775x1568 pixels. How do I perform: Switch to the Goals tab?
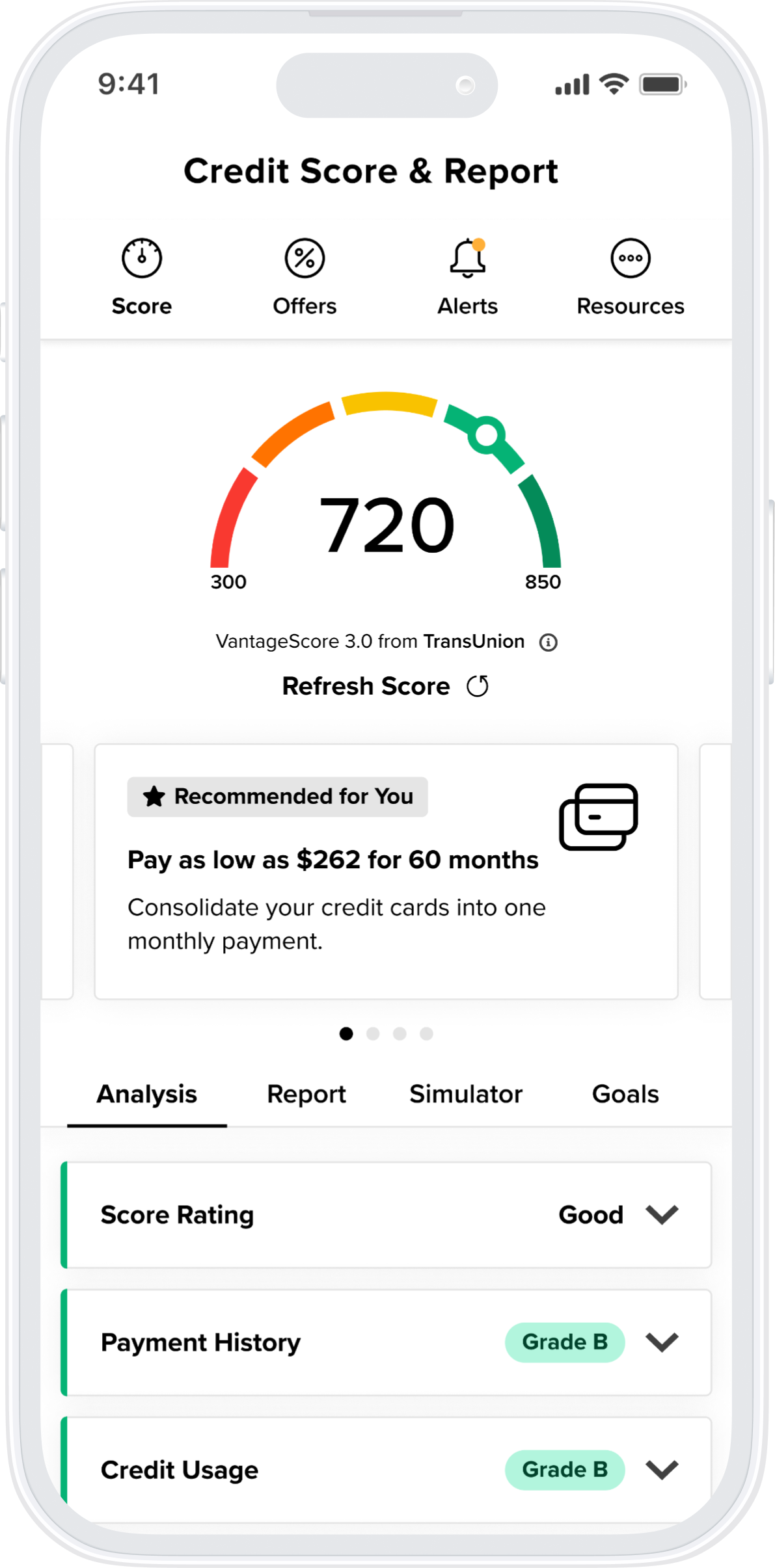click(x=625, y=1095)
